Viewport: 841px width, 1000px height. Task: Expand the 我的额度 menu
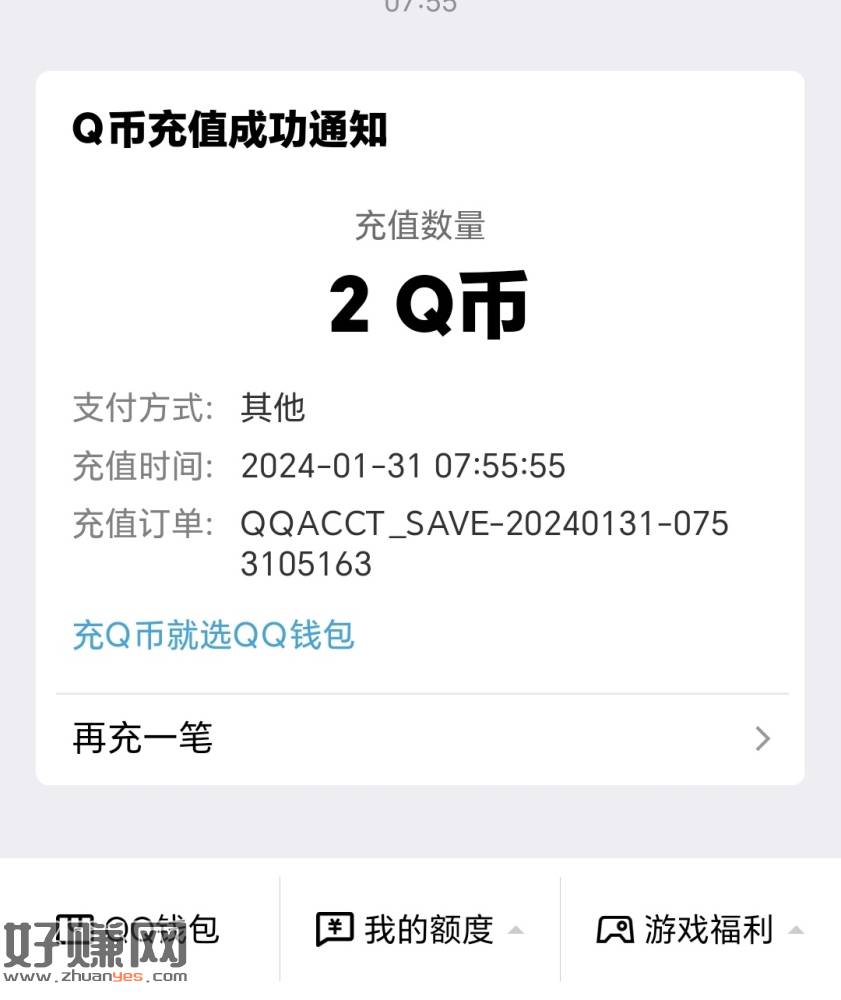(x=420, y=930)
